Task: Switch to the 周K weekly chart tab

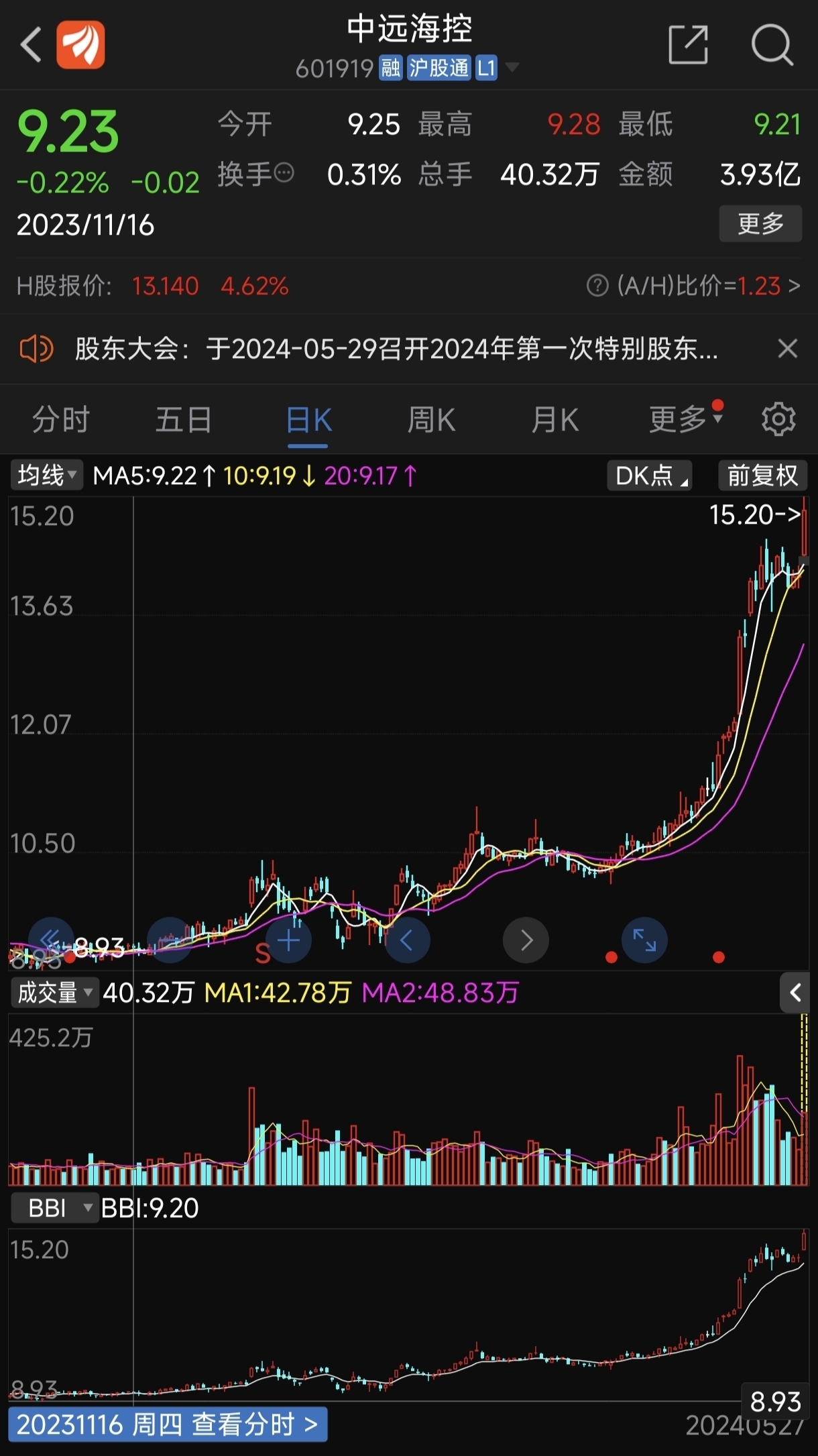Action: [430, 418]
